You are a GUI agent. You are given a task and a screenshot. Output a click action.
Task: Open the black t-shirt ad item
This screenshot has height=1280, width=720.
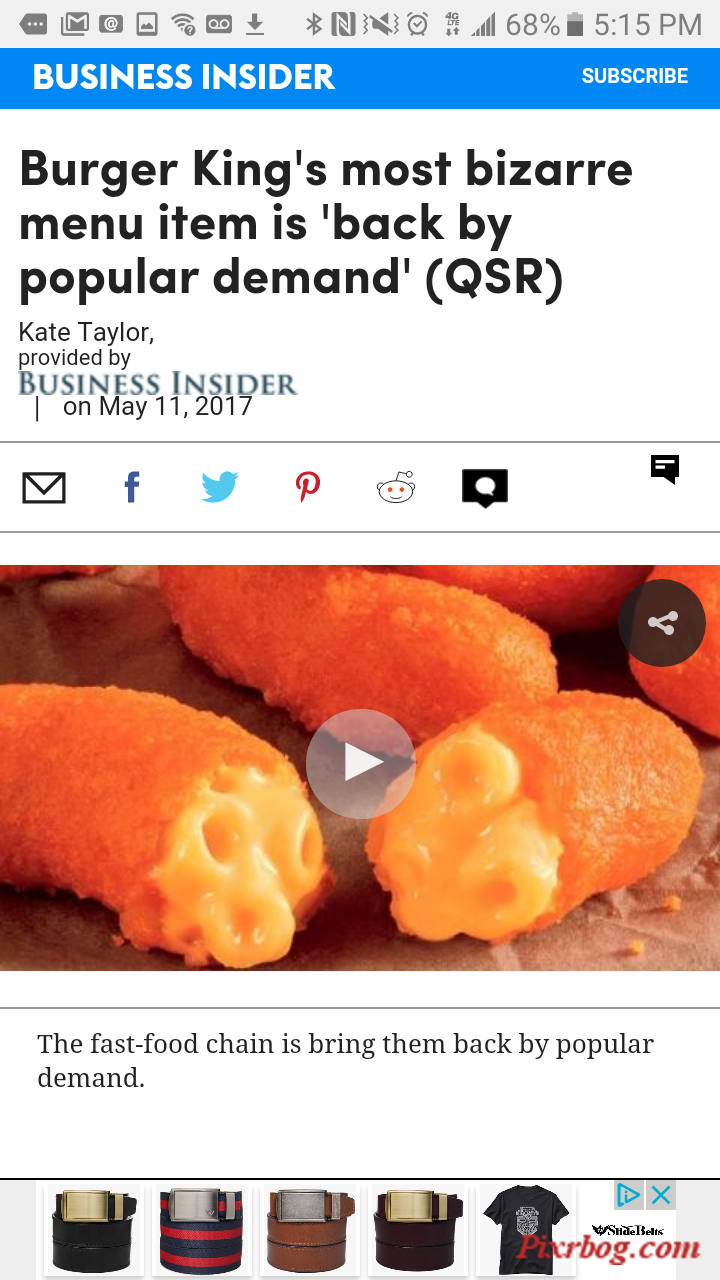tap(526, 1230)
